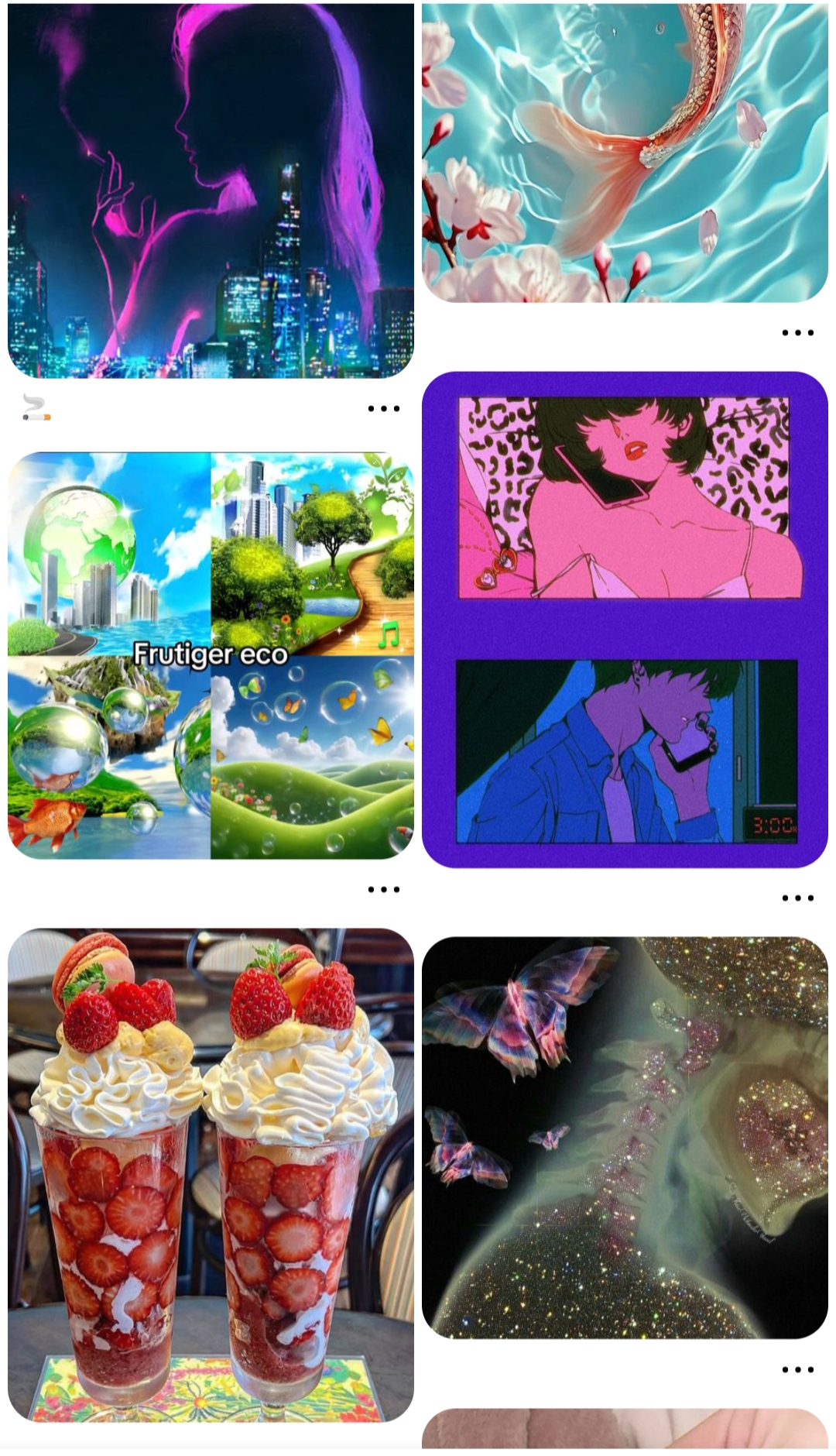This screenshot has height=1456, width=836.
Task: Open the anime phone call pin
Action: coord(625,620)
